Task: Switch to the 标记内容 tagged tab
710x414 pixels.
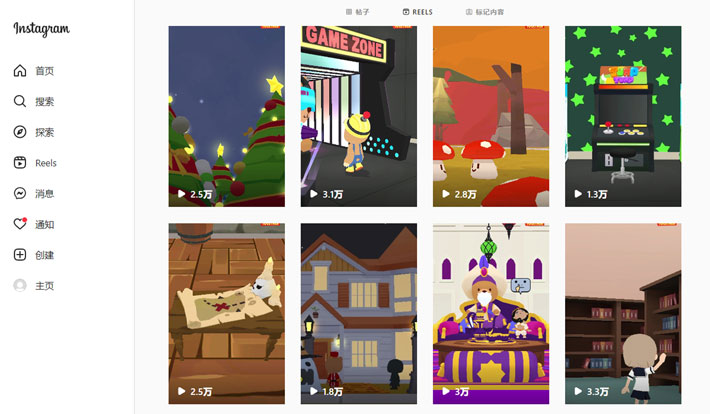Action: [485, 12]
